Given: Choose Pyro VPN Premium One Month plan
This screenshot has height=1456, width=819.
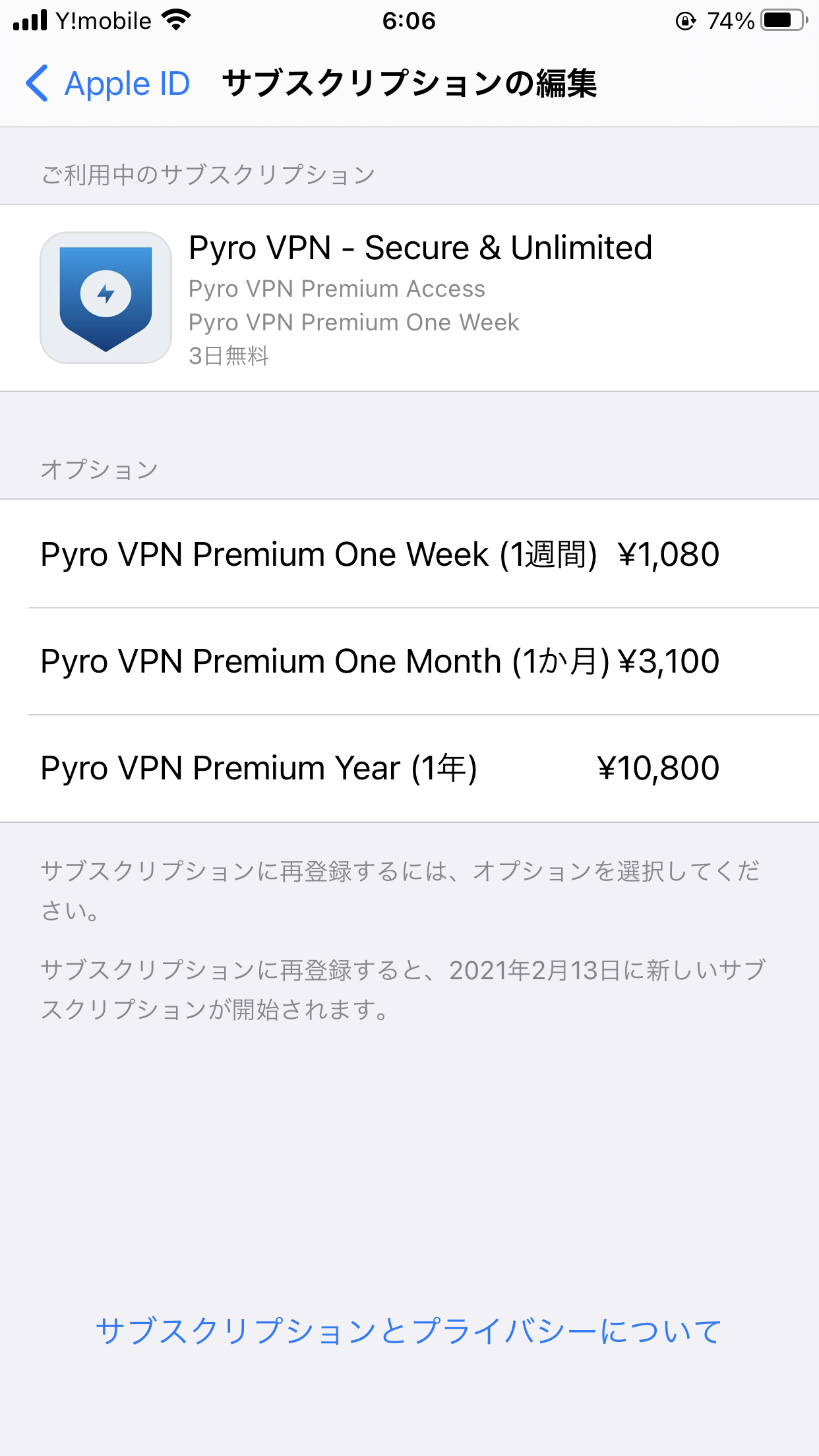Looking at the screenshot, I should pos(380,661).
